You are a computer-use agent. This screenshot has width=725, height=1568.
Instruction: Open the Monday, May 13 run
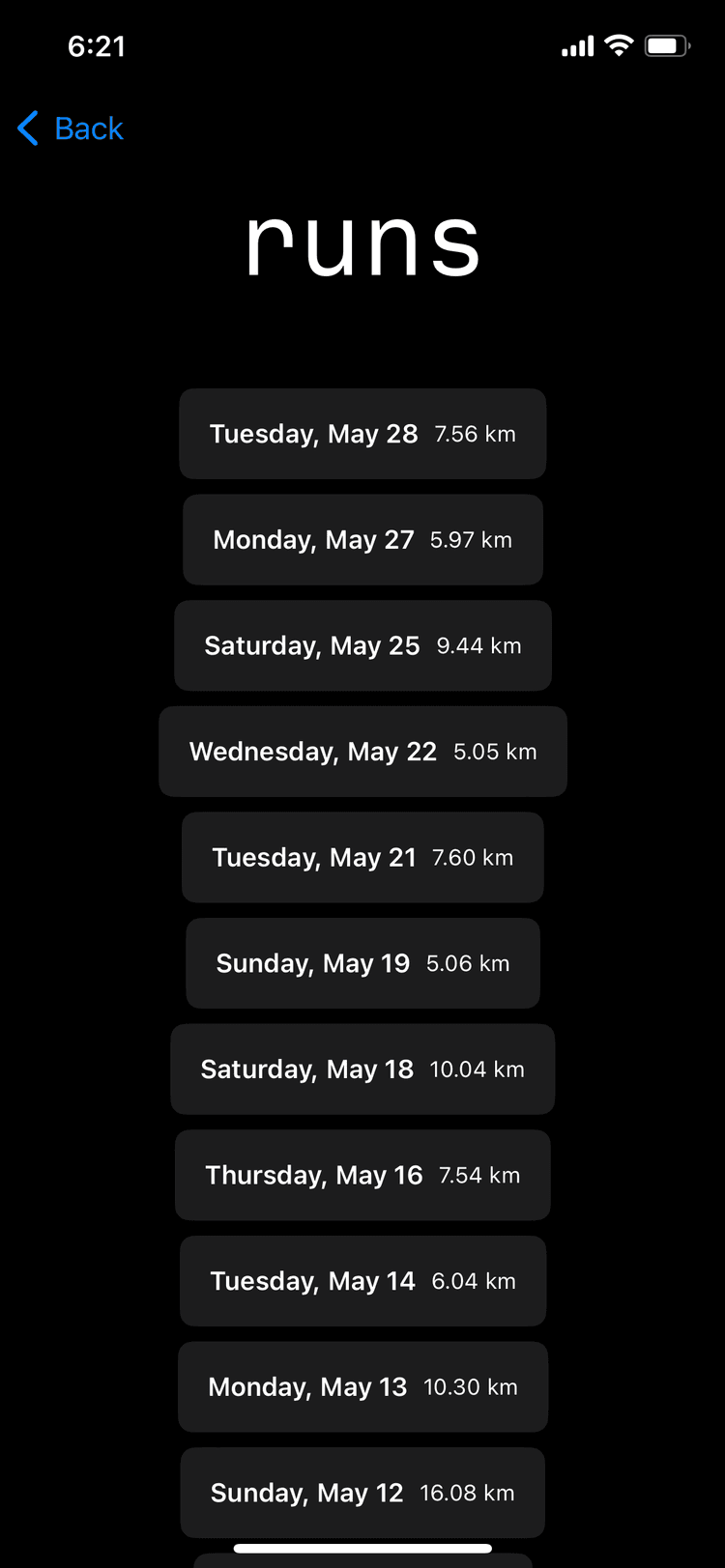362,1386
